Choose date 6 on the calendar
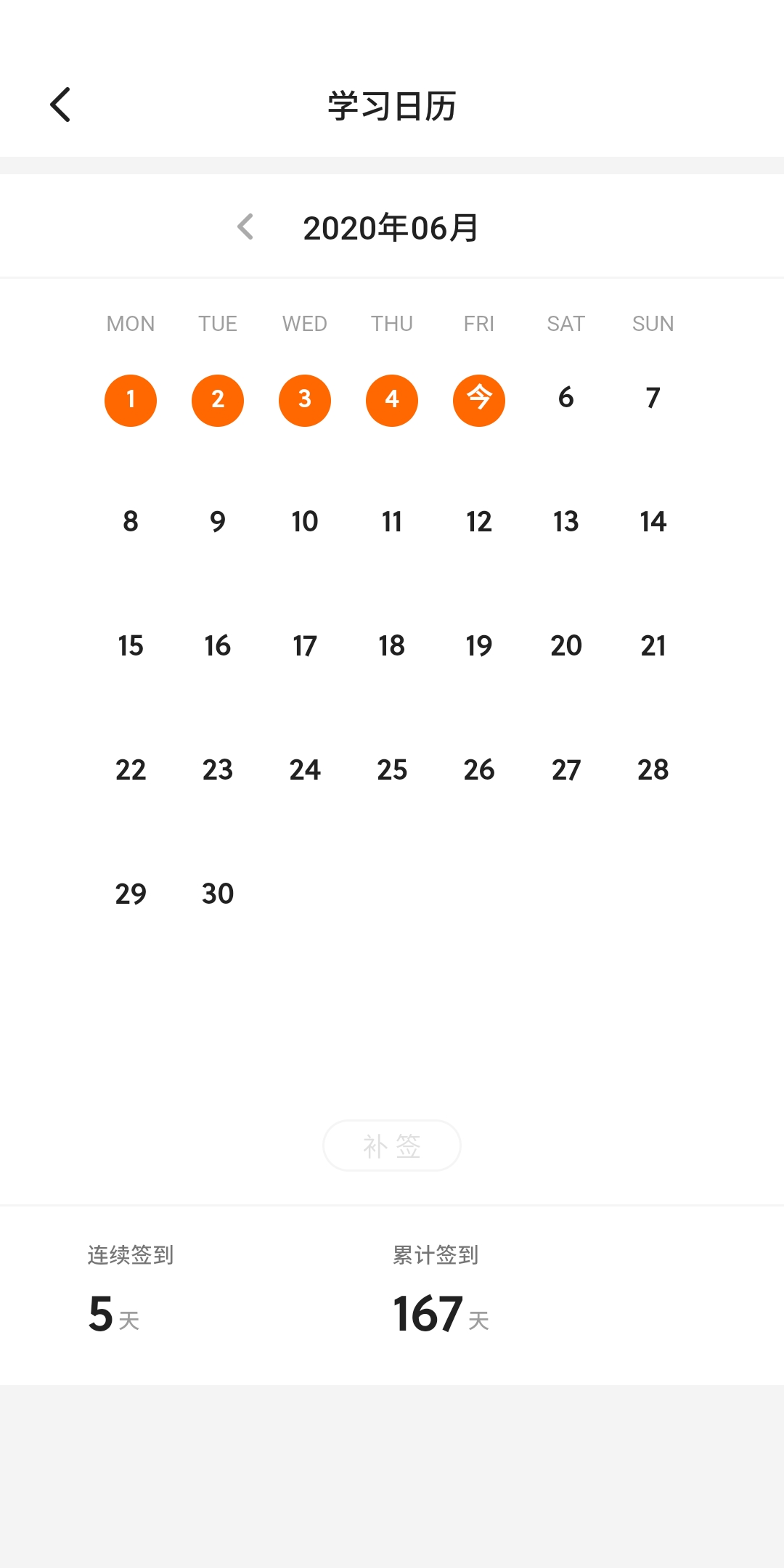 point(566,398)
